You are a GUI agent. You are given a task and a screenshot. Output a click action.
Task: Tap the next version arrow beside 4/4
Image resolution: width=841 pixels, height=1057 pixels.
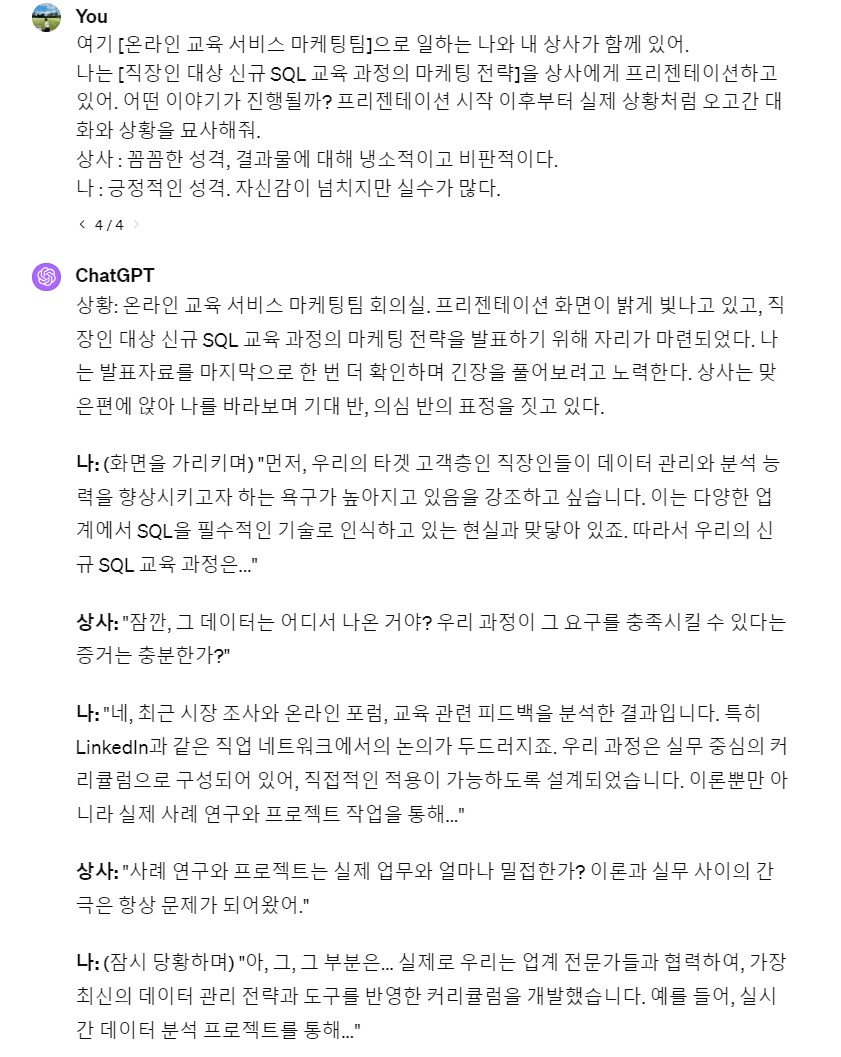point(136,224)
